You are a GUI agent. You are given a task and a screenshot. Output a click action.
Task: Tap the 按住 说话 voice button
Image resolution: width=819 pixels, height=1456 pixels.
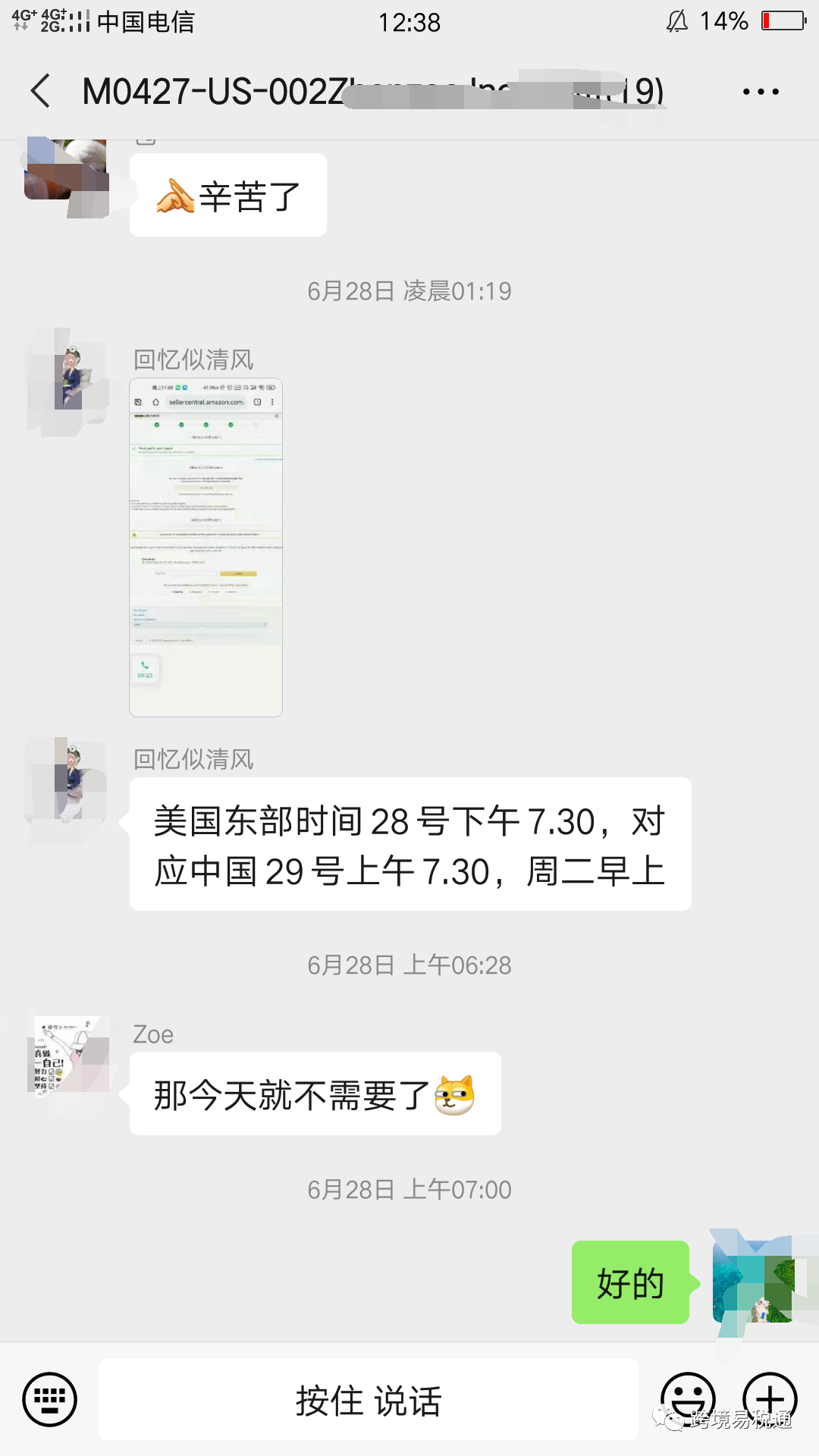369,1399
